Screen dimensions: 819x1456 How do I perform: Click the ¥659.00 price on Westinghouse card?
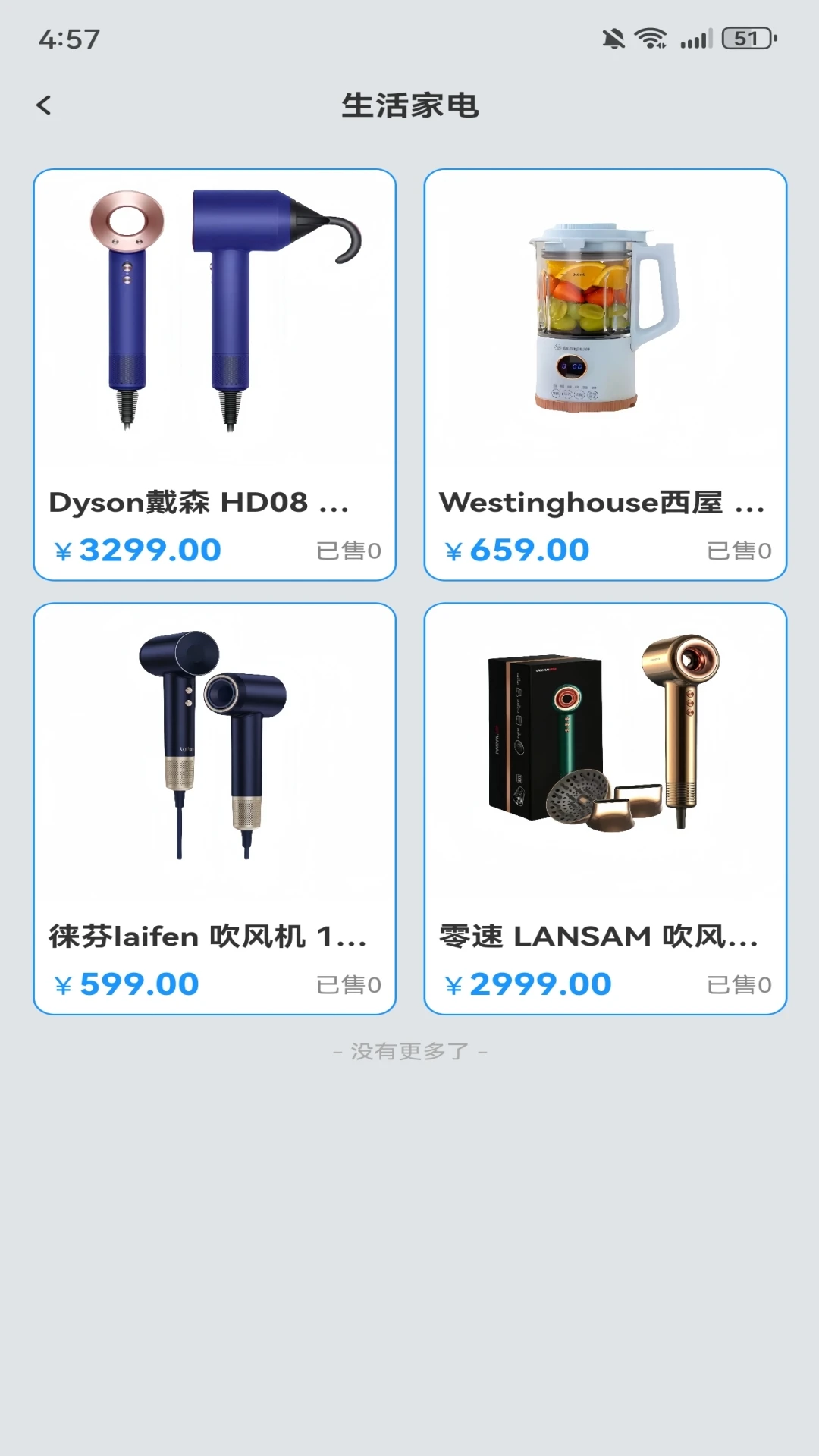pos(529,549)
